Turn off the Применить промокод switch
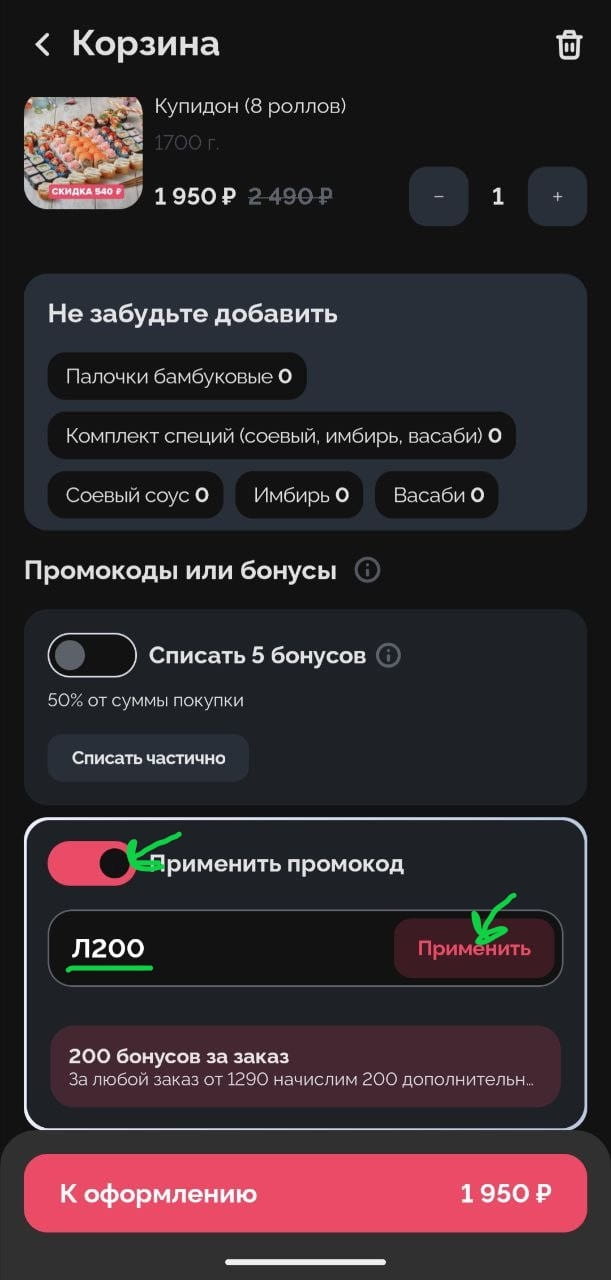This screenshot has width=611, height=1280. point(92,863)
